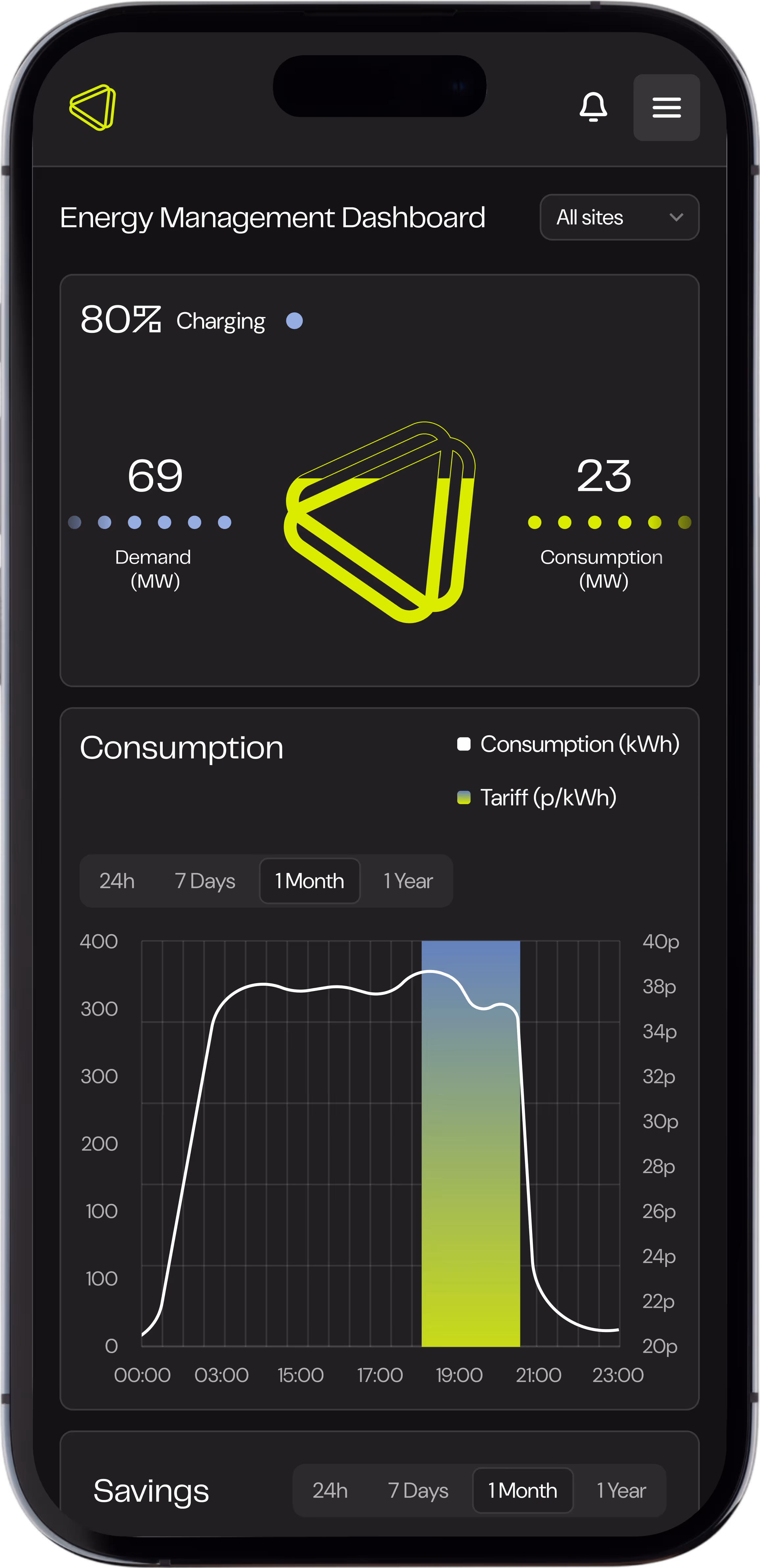
Task: Select 7 Days in Consumption chart
Action: pyautogui.click(x=204, y=881)
